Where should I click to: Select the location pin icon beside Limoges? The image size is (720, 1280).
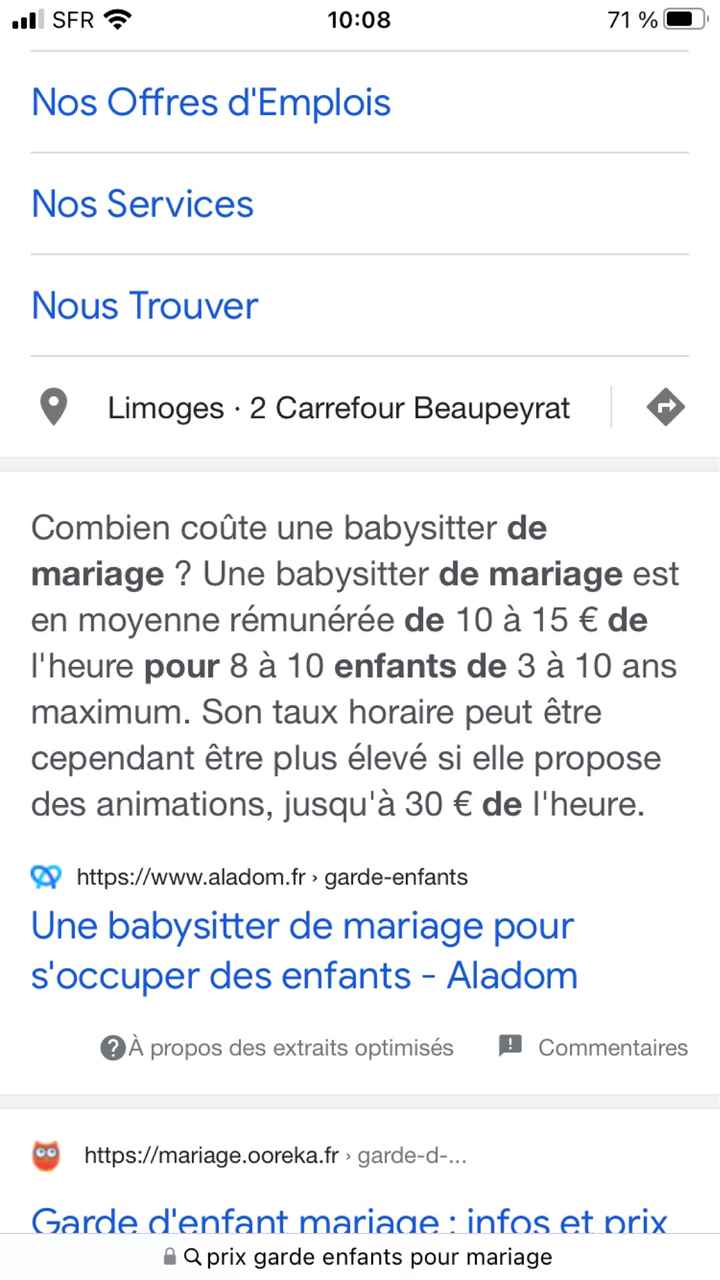pyautogui.click(x=52, y=406)
